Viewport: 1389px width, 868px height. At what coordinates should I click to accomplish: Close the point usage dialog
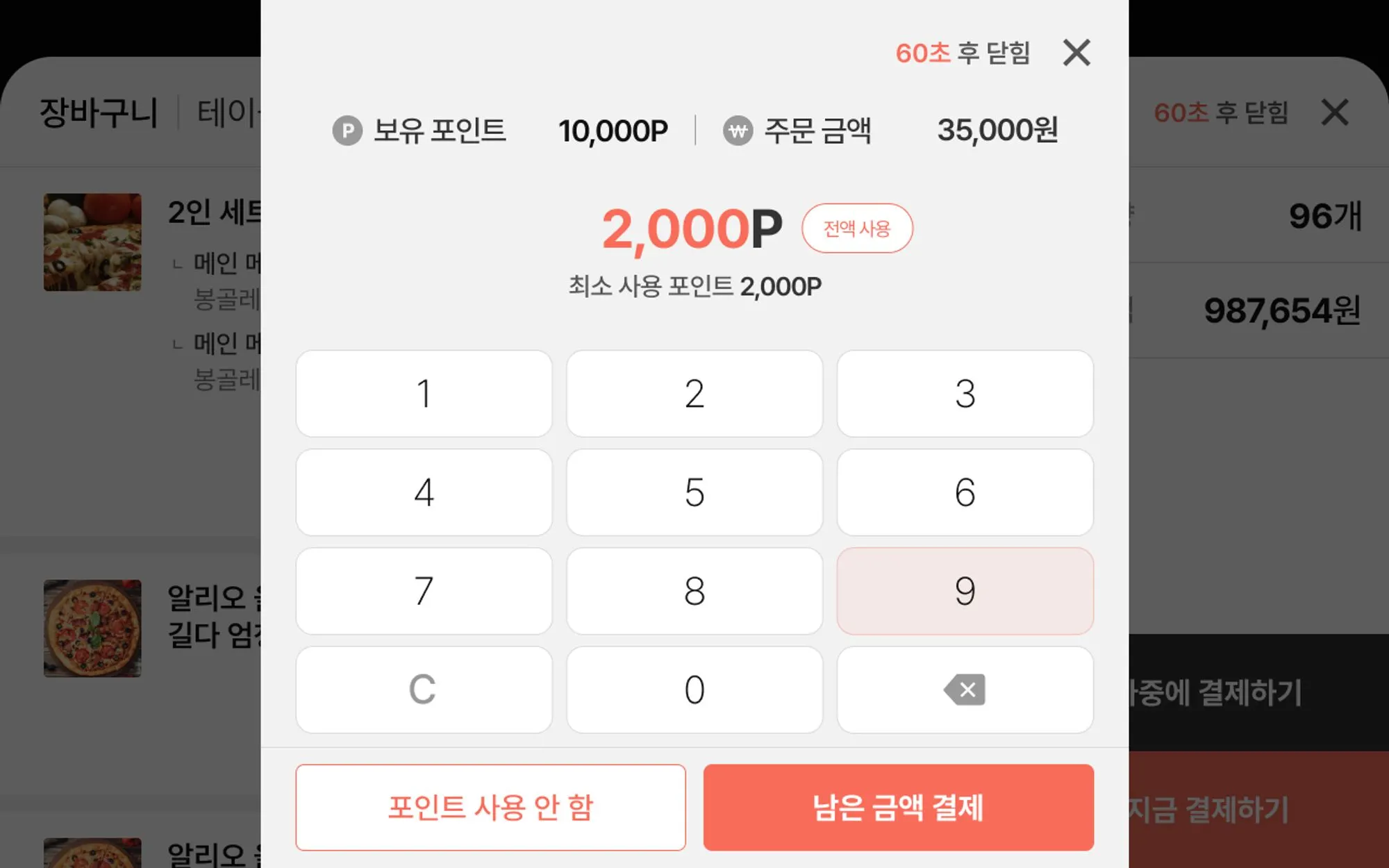pos(1076,53)
